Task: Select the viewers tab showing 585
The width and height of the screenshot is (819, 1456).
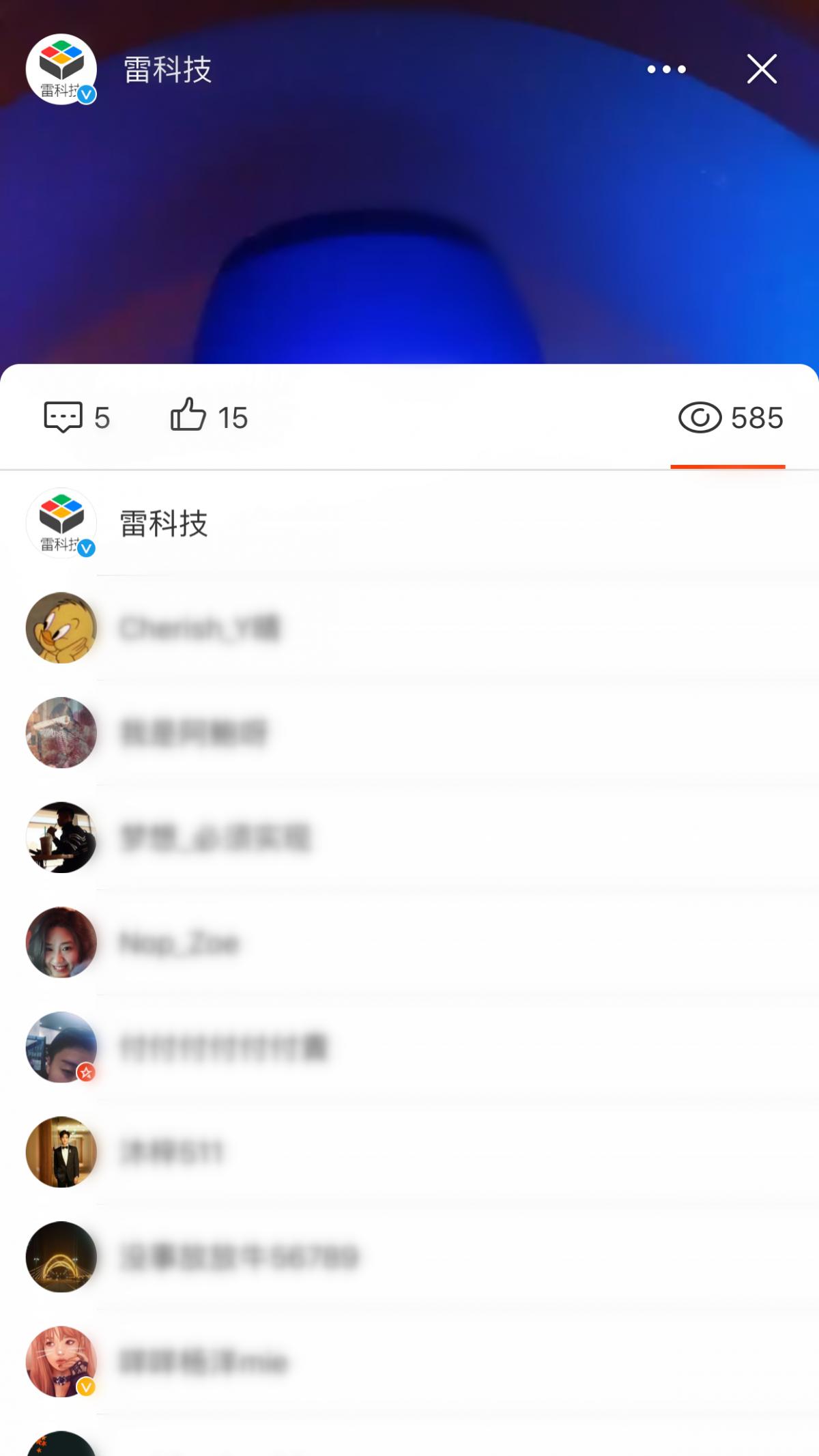Action: [730, 417]
